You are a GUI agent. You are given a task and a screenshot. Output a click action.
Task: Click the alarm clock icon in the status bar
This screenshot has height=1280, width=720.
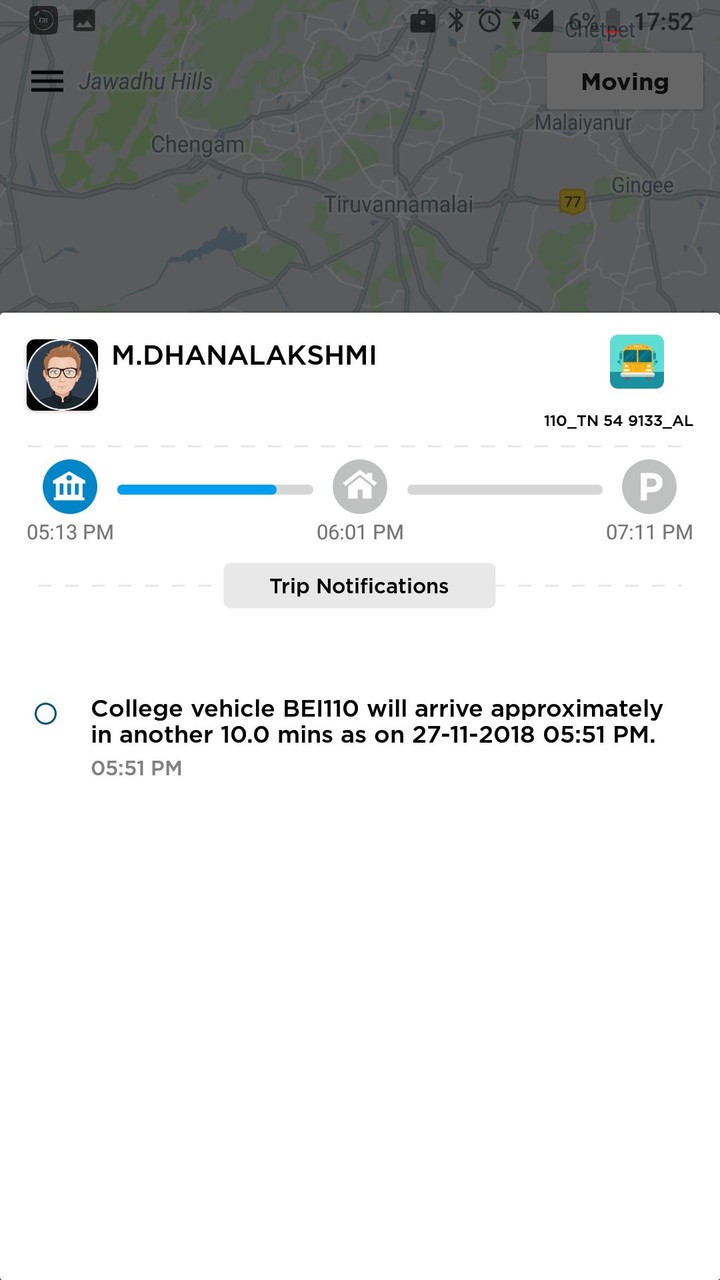pyautogui.click(x=491, y=20)
